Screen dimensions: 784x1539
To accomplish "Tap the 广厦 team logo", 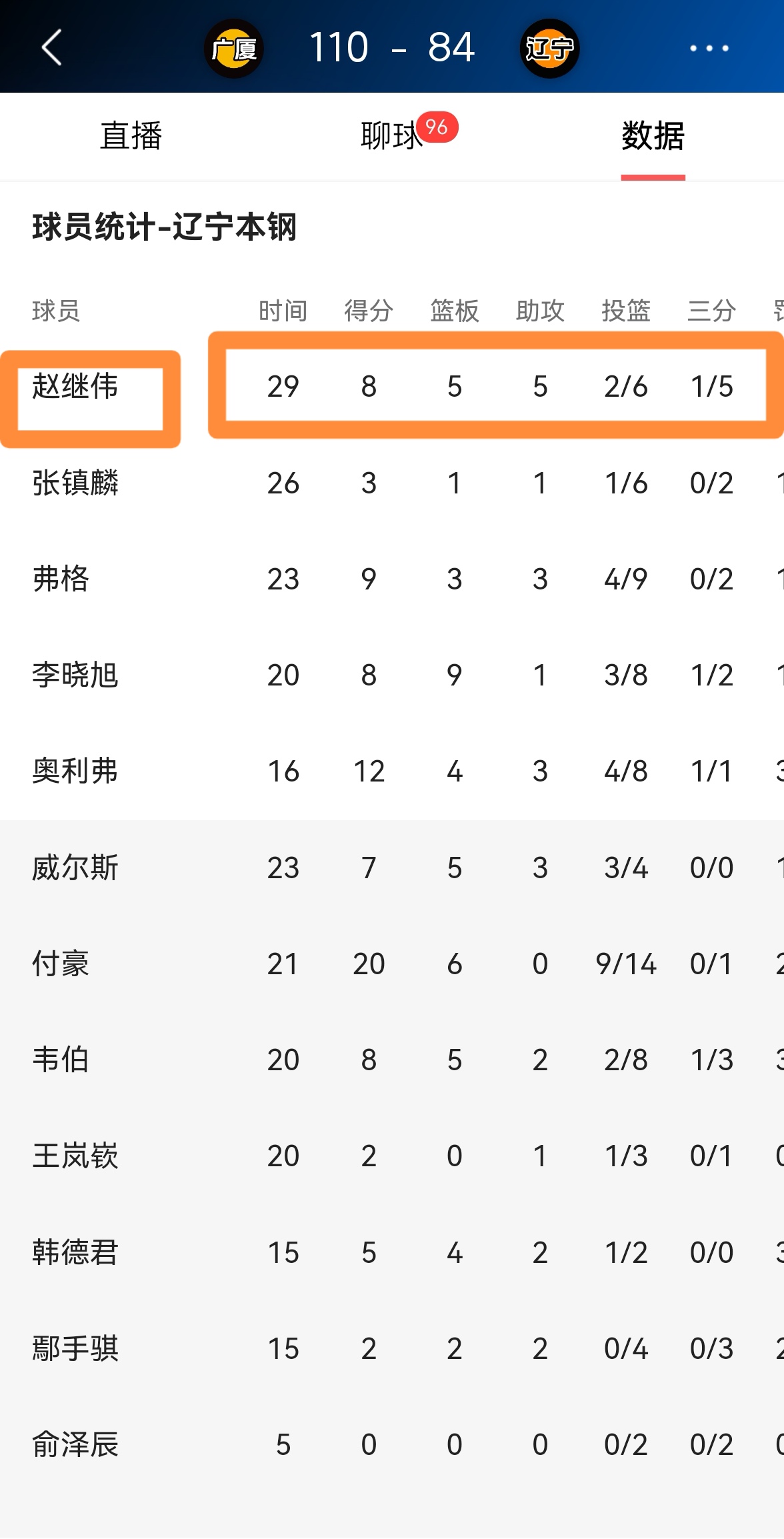I will [x=235, y=47].
